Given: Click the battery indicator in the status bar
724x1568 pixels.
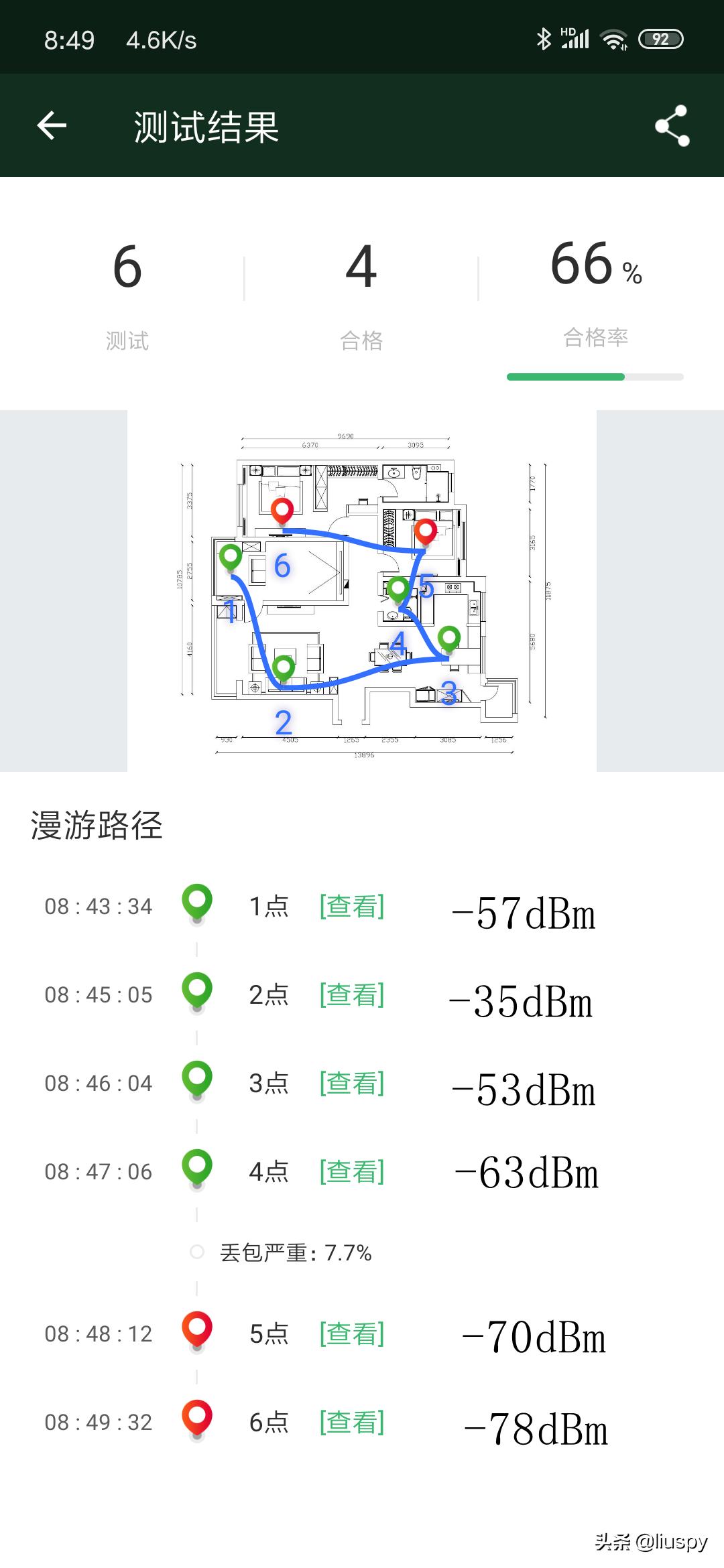Looking at the screenshot, I should [x=660, y=38].
